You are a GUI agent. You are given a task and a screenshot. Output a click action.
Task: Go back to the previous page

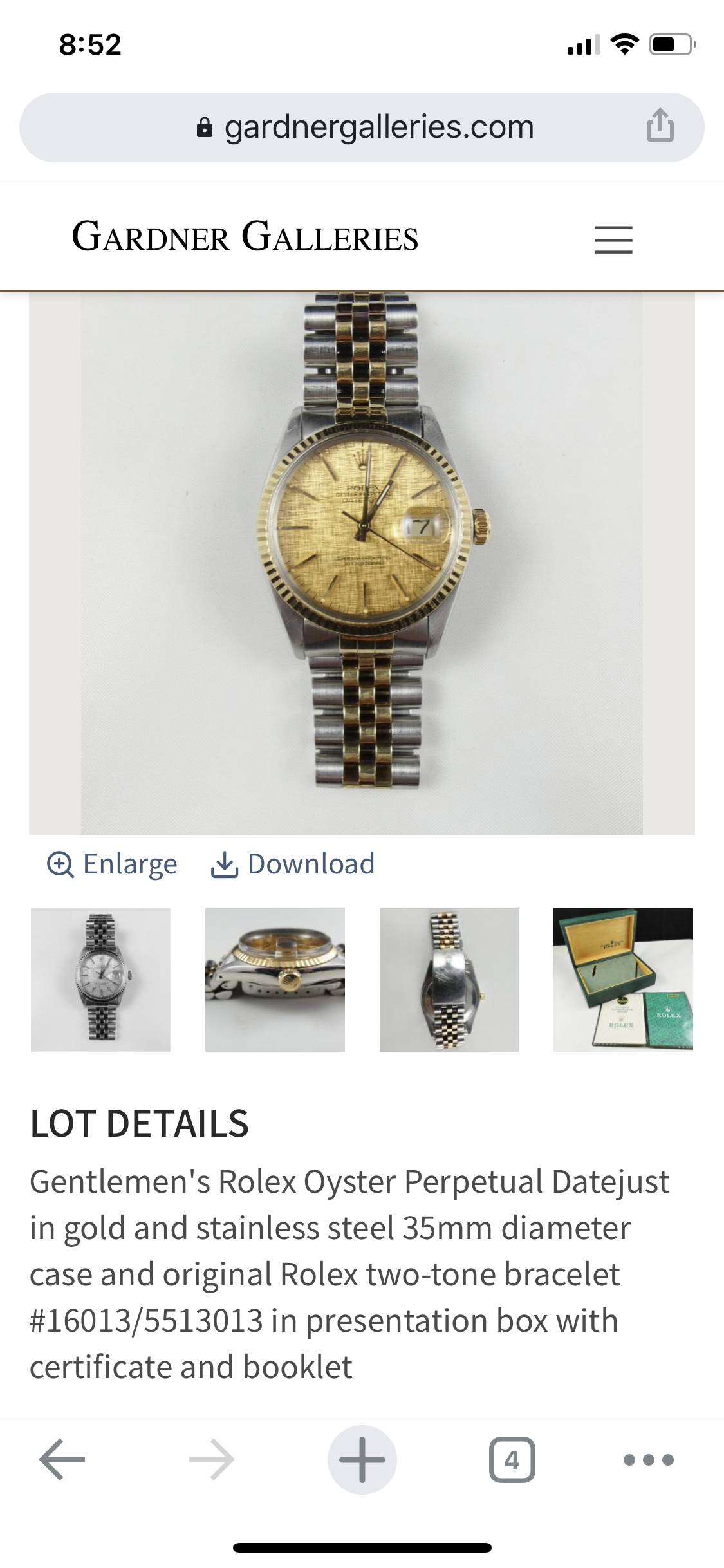tap(62, 1459)
